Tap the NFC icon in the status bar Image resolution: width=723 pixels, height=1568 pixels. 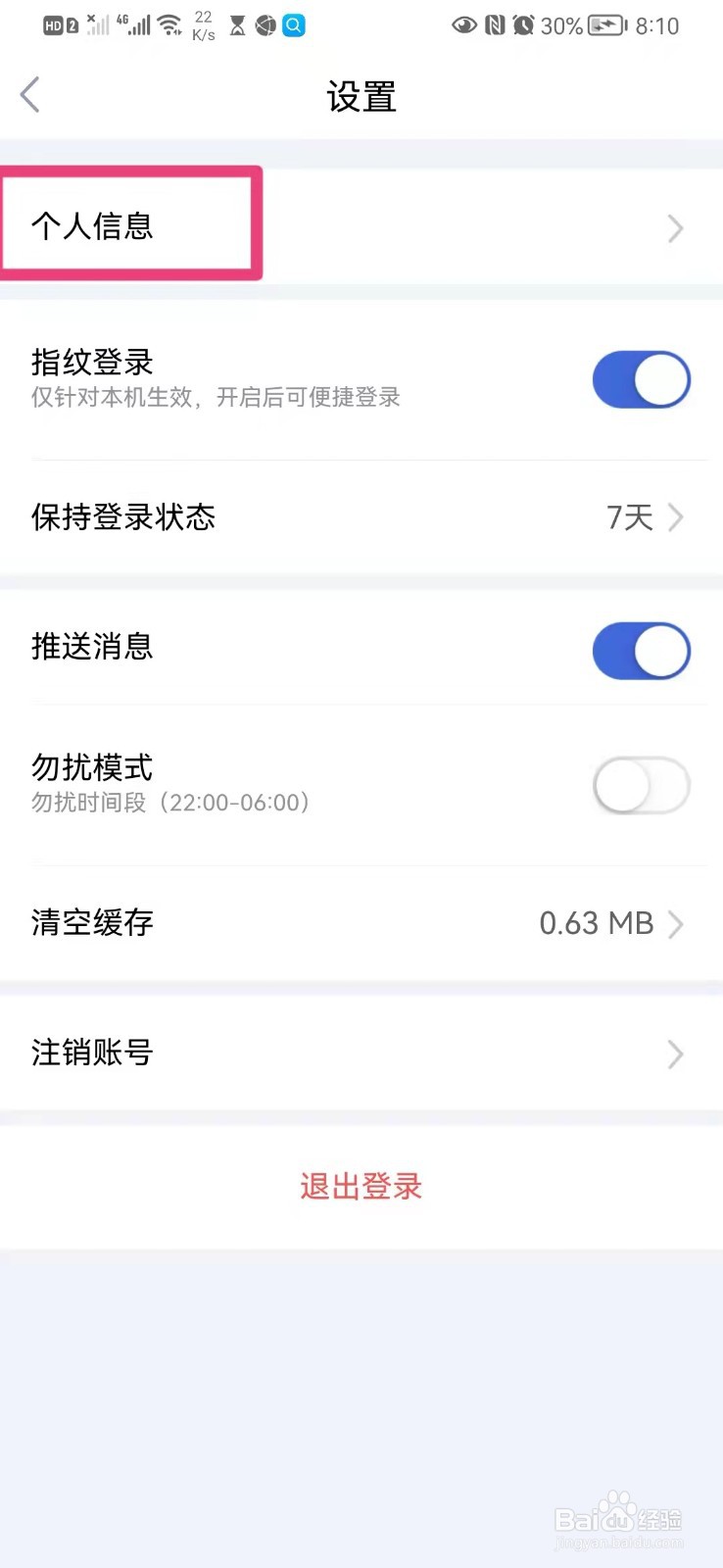coord(494,25)
